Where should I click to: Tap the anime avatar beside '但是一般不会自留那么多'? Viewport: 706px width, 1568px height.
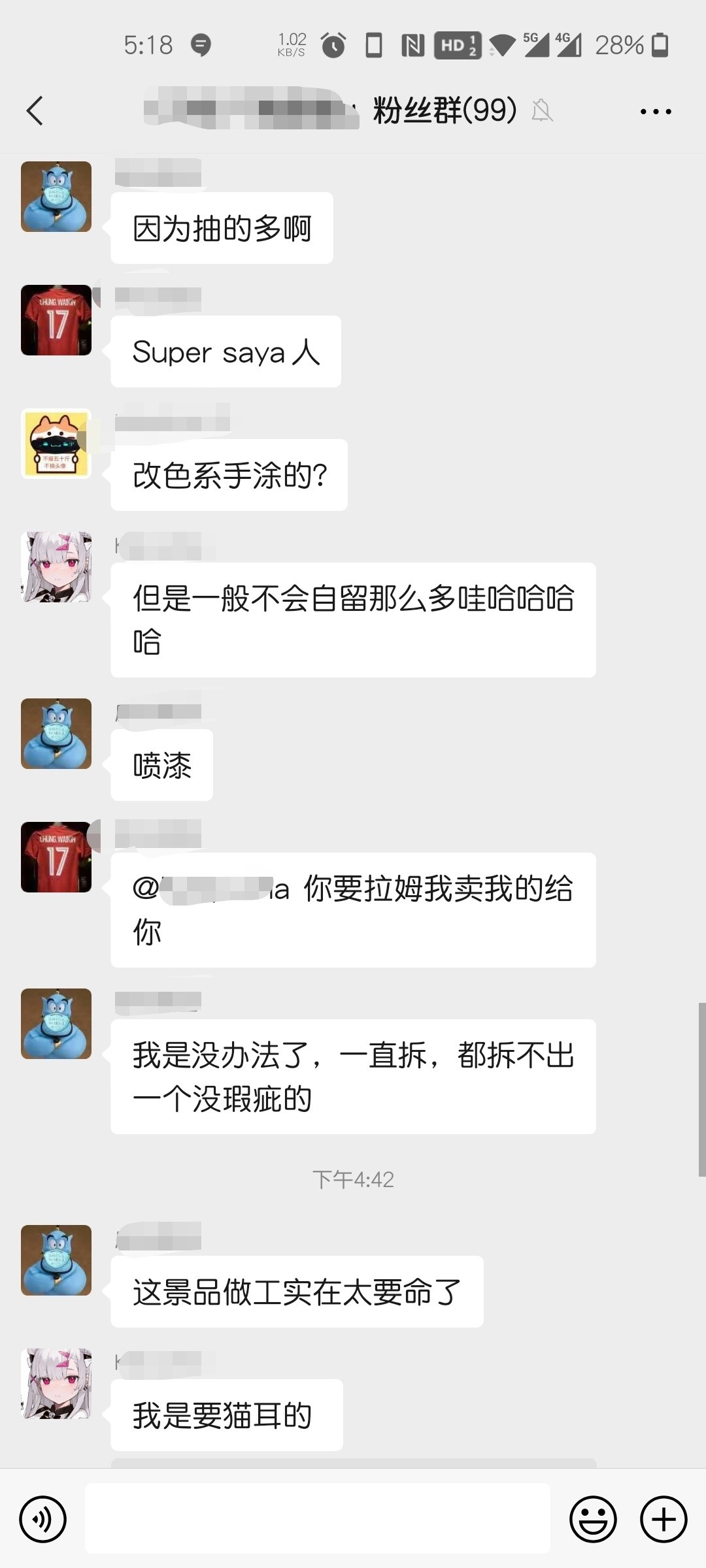[x=56, y=567]
